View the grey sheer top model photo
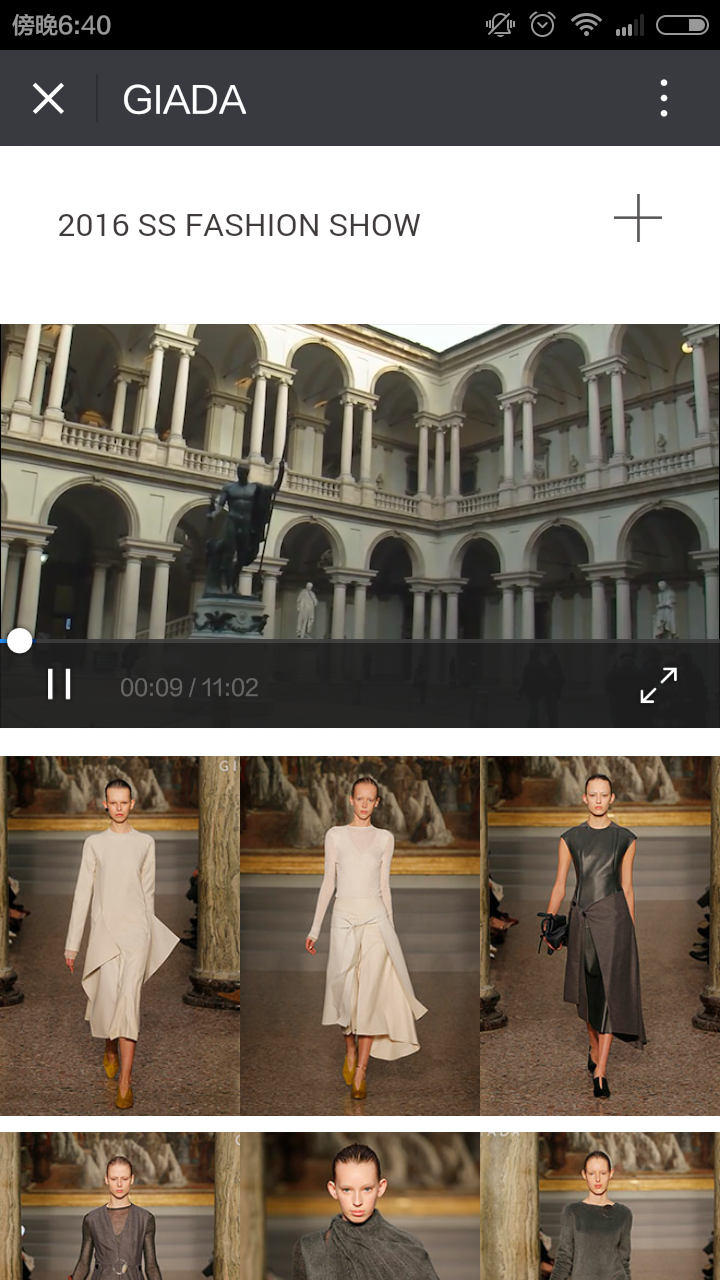This screenshot has width=720, height=1280. point(120,1206)
